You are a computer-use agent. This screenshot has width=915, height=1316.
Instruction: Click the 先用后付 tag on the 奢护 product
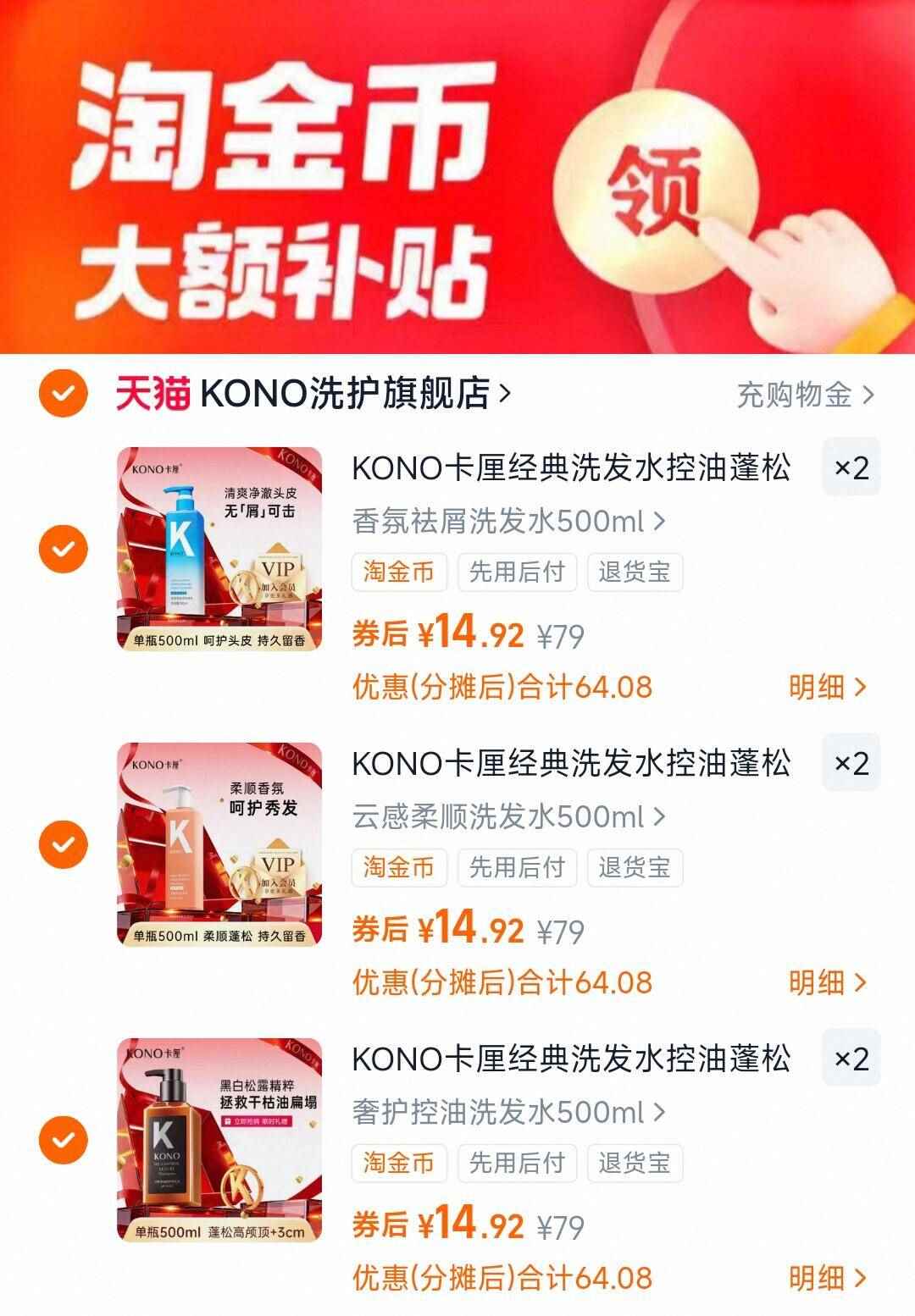click(x=517, y=1164)
